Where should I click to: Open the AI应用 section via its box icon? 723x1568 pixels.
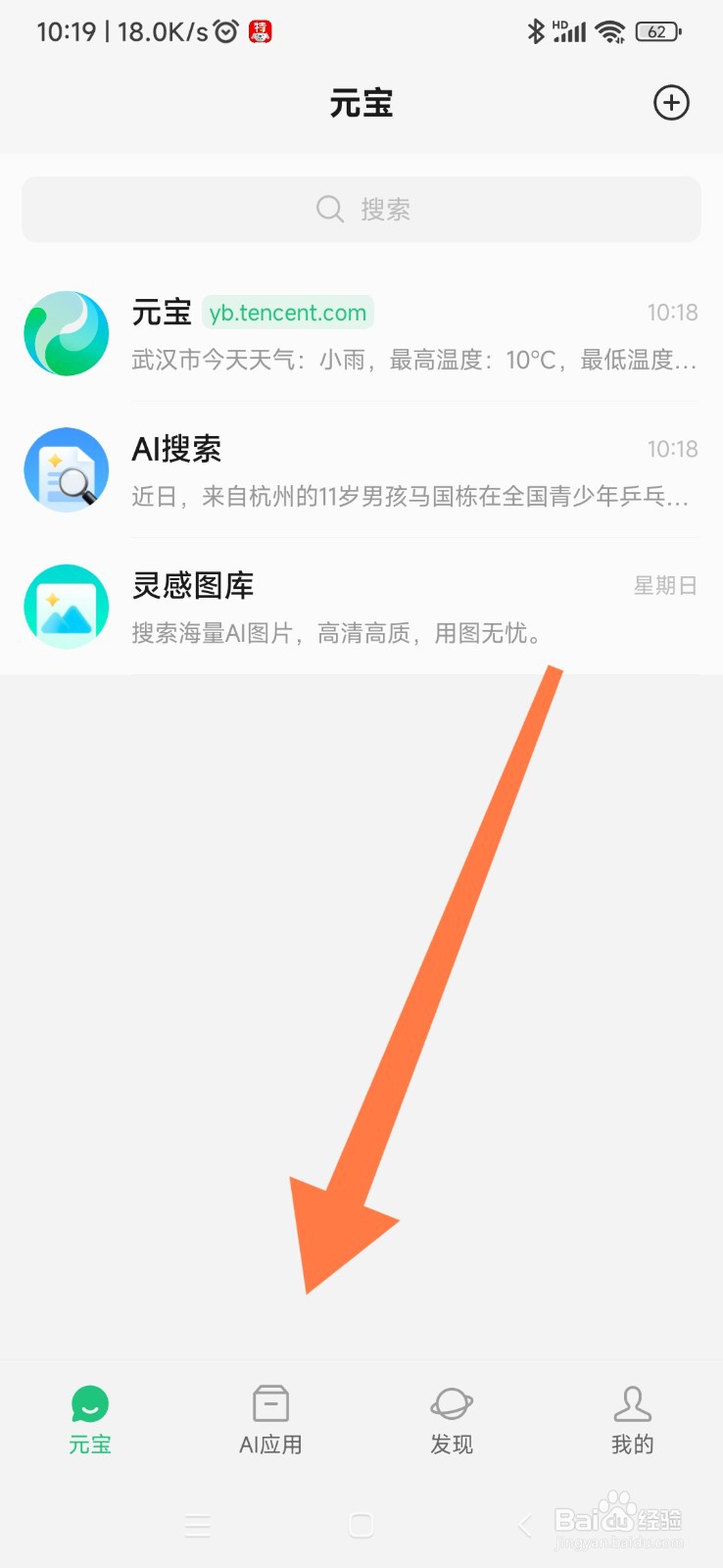(x=269, y=1403)
